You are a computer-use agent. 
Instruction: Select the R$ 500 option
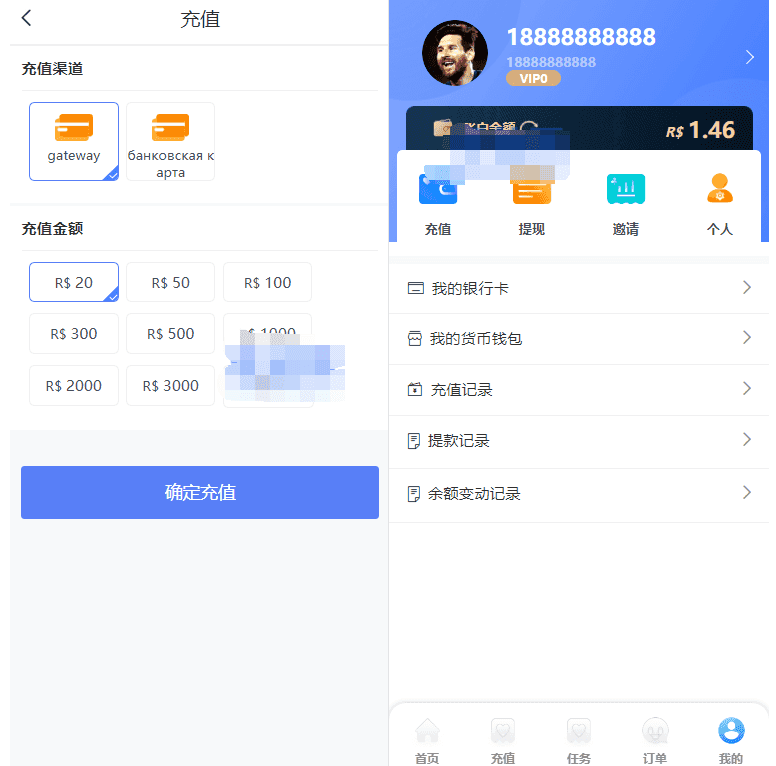pos(170,333)
